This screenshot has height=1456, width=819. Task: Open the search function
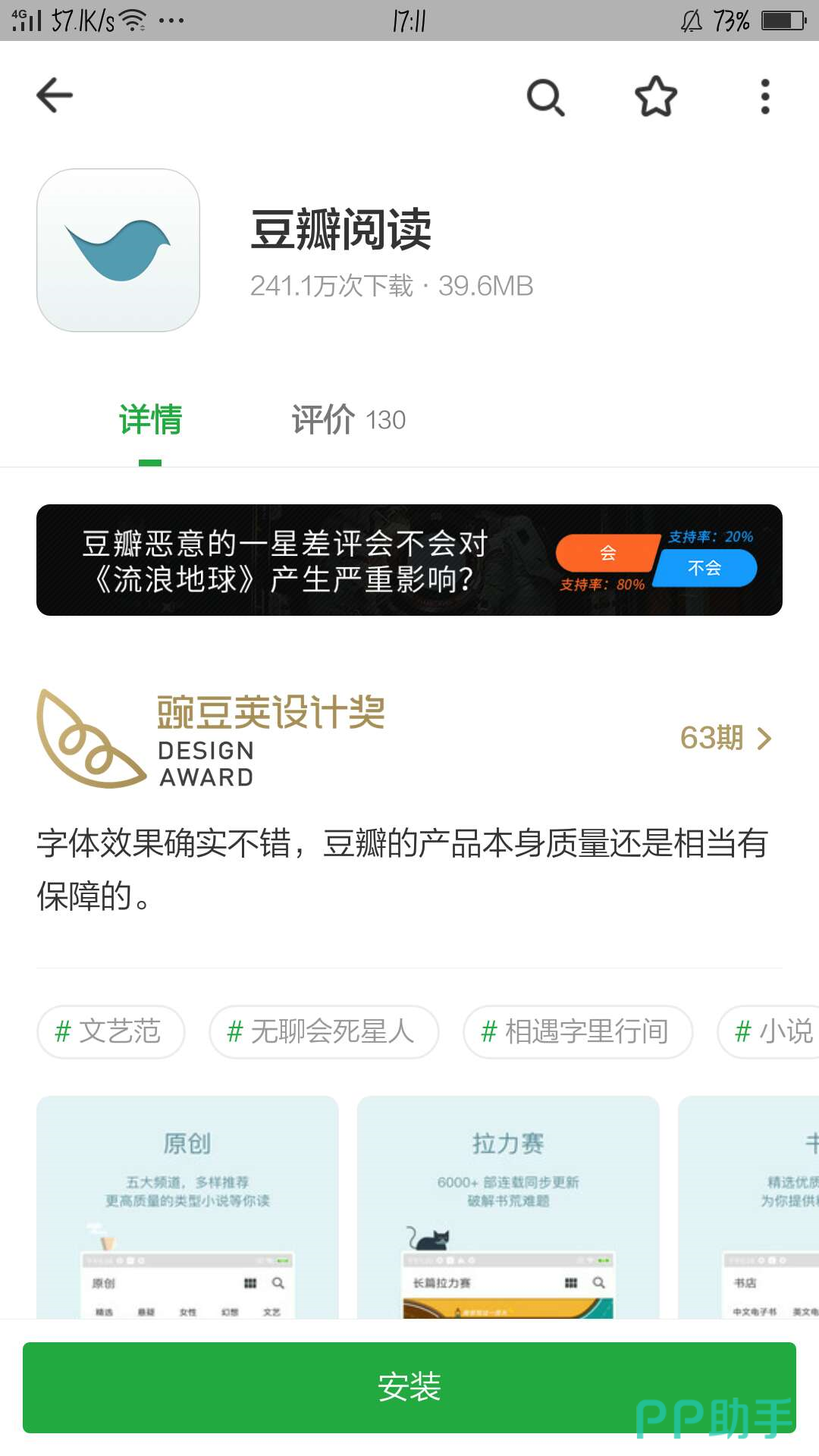point(544,97)
